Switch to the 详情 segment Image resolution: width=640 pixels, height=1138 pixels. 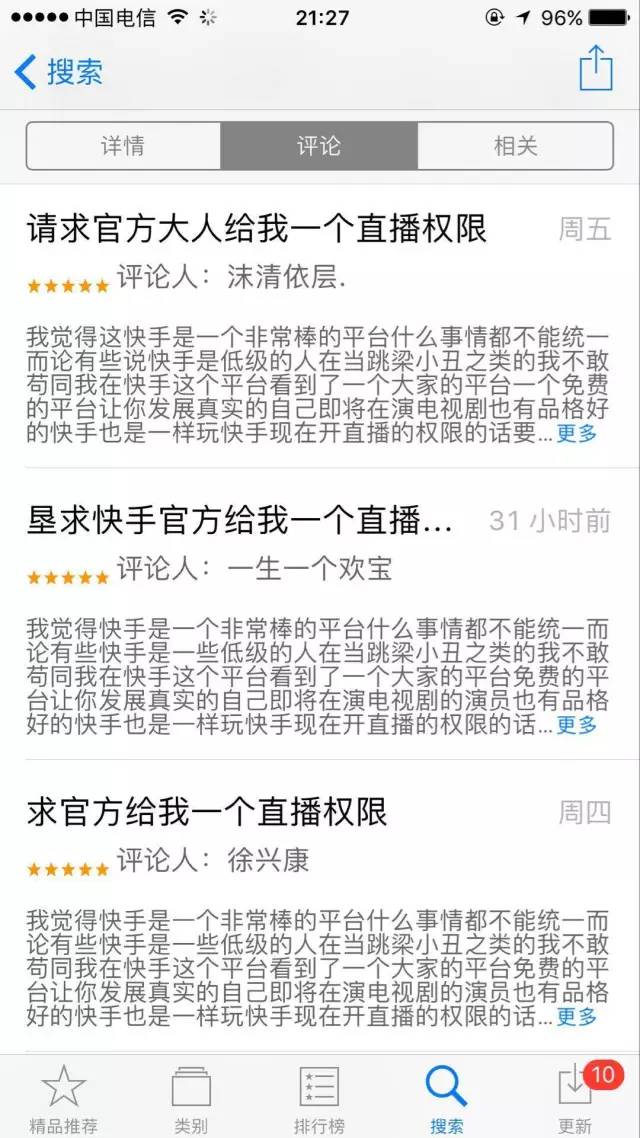tap(123, 146)
